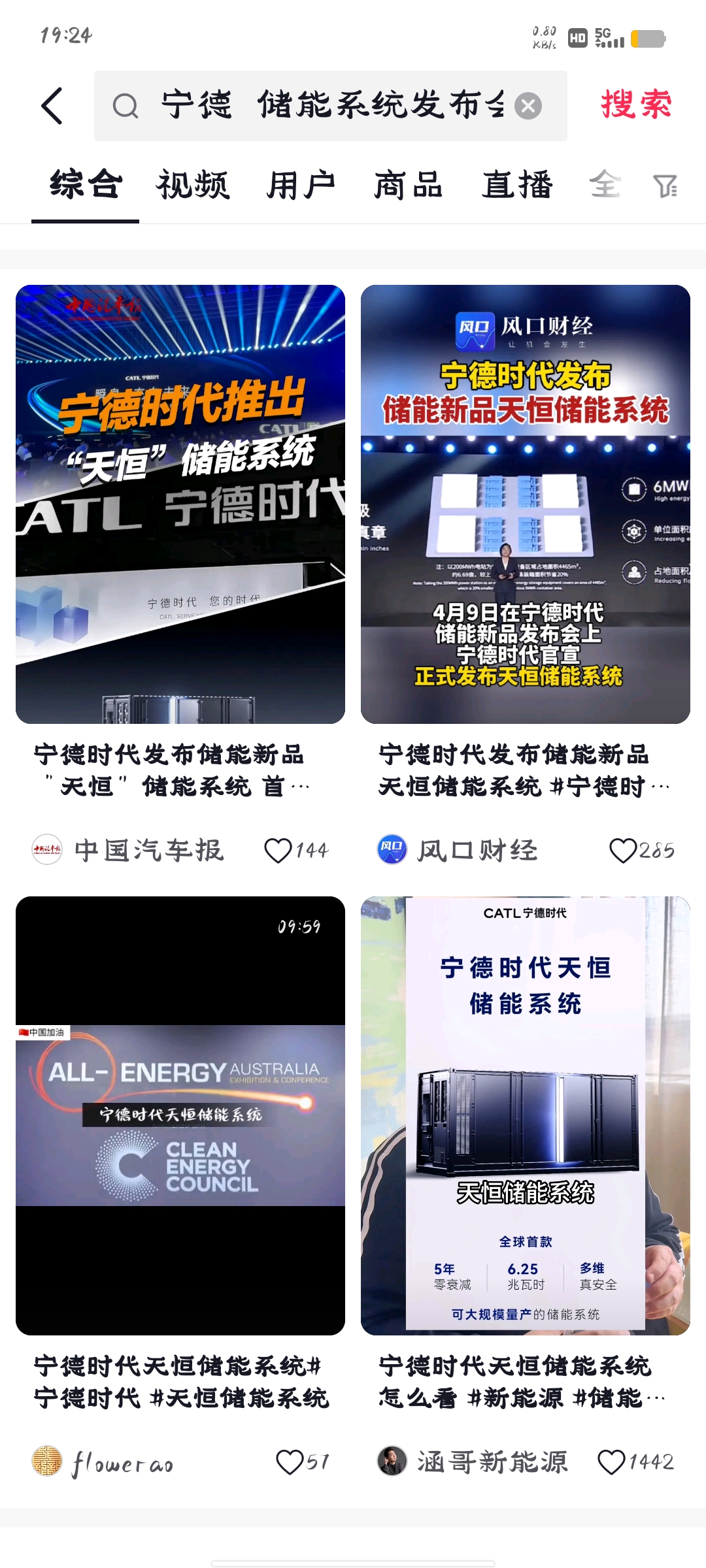Image resolution: width=706 pixels, height=1568 pixels.
Task: Switch to the 用户 tab
Action: (x=301, y=185)
